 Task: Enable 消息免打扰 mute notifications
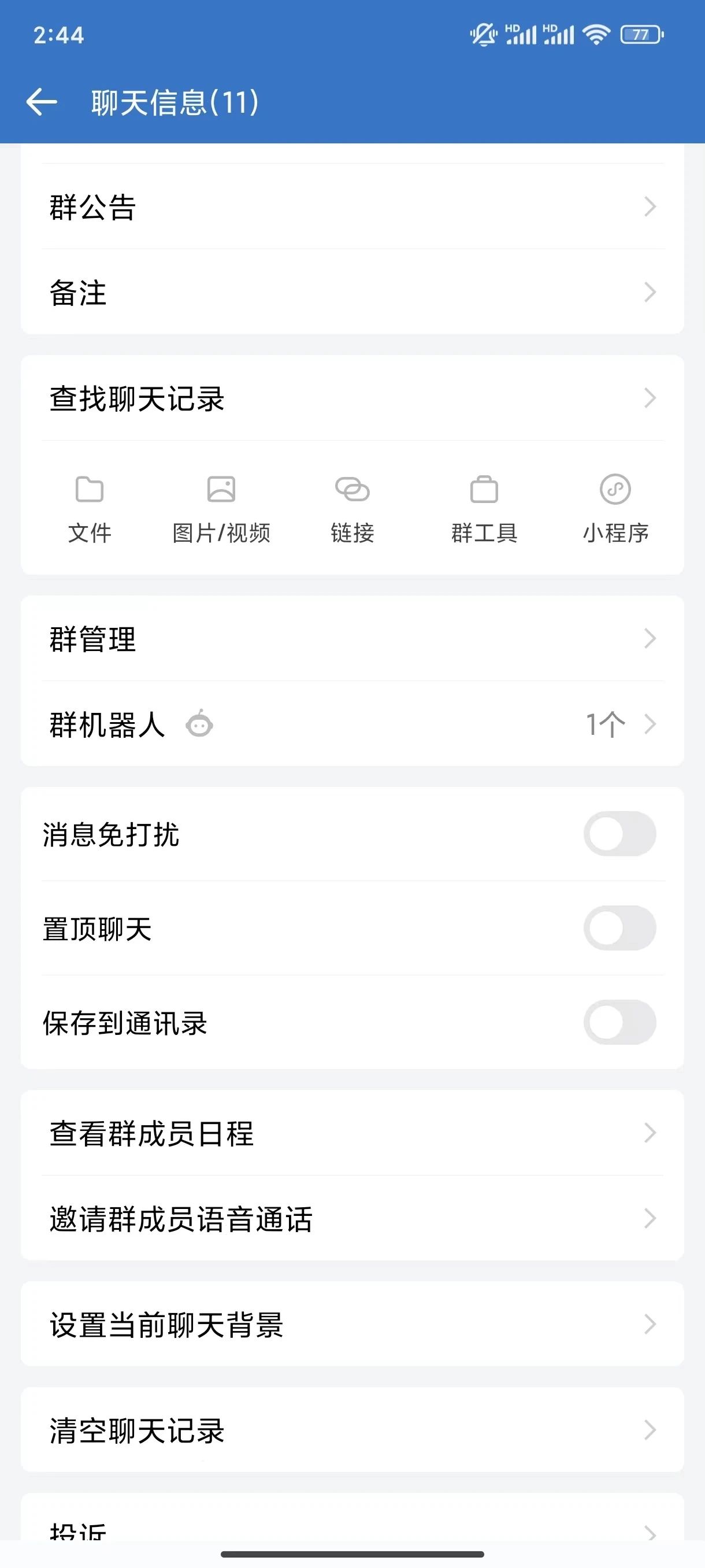point(619,834)
